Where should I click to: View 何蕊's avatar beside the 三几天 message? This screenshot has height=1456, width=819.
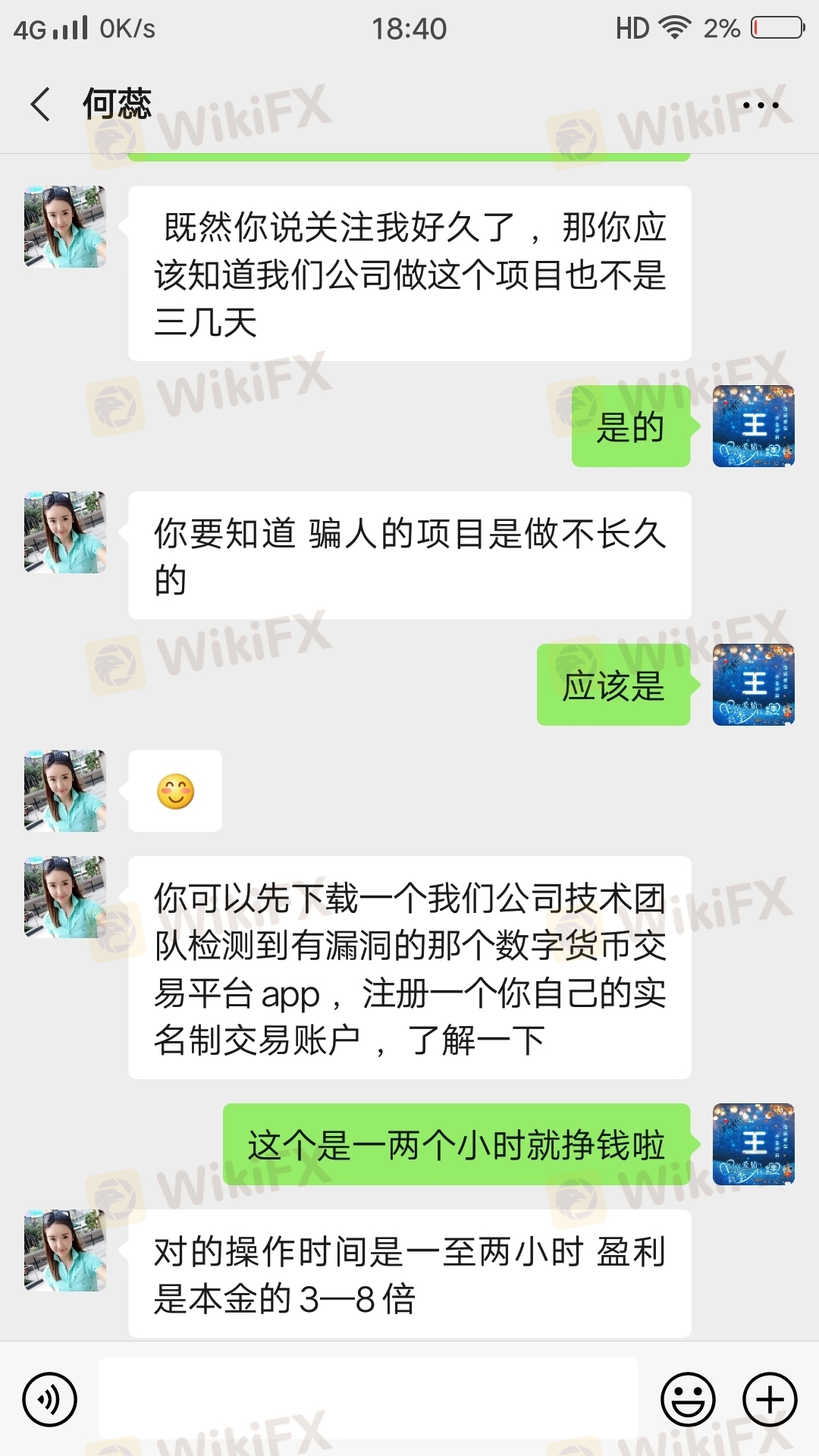(65, 227)
